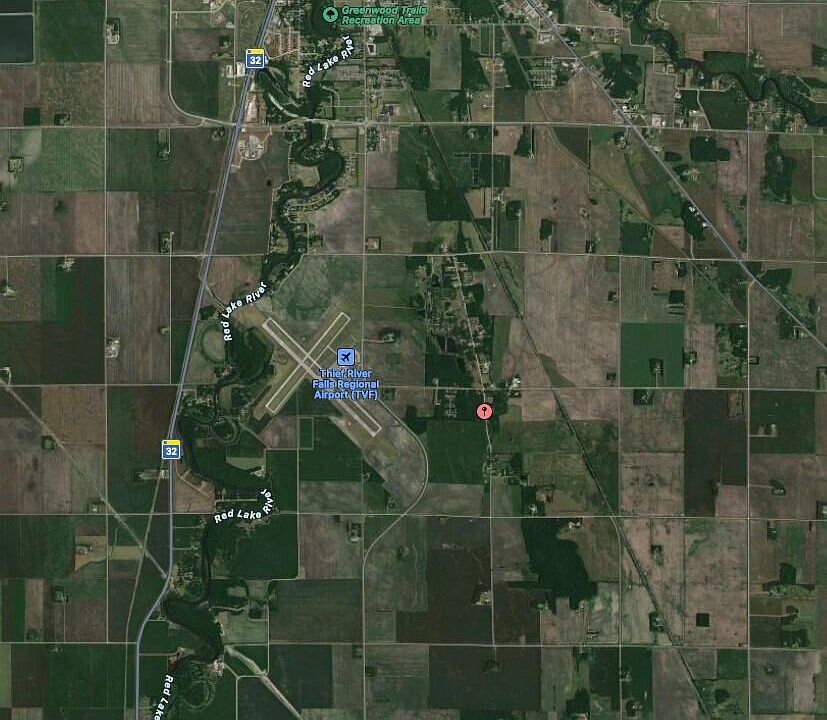Open the Greenwood Trails Recreation Area place marker
This screenshot has height=720, width=827.
pos(331,13)
